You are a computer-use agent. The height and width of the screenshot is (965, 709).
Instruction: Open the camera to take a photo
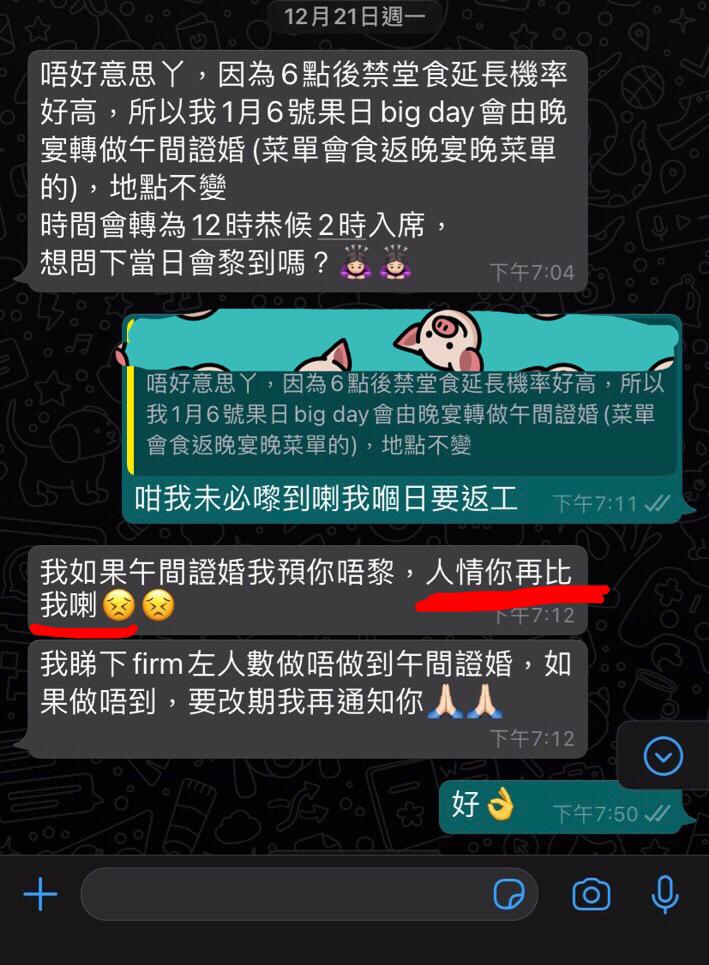(591, 894)
